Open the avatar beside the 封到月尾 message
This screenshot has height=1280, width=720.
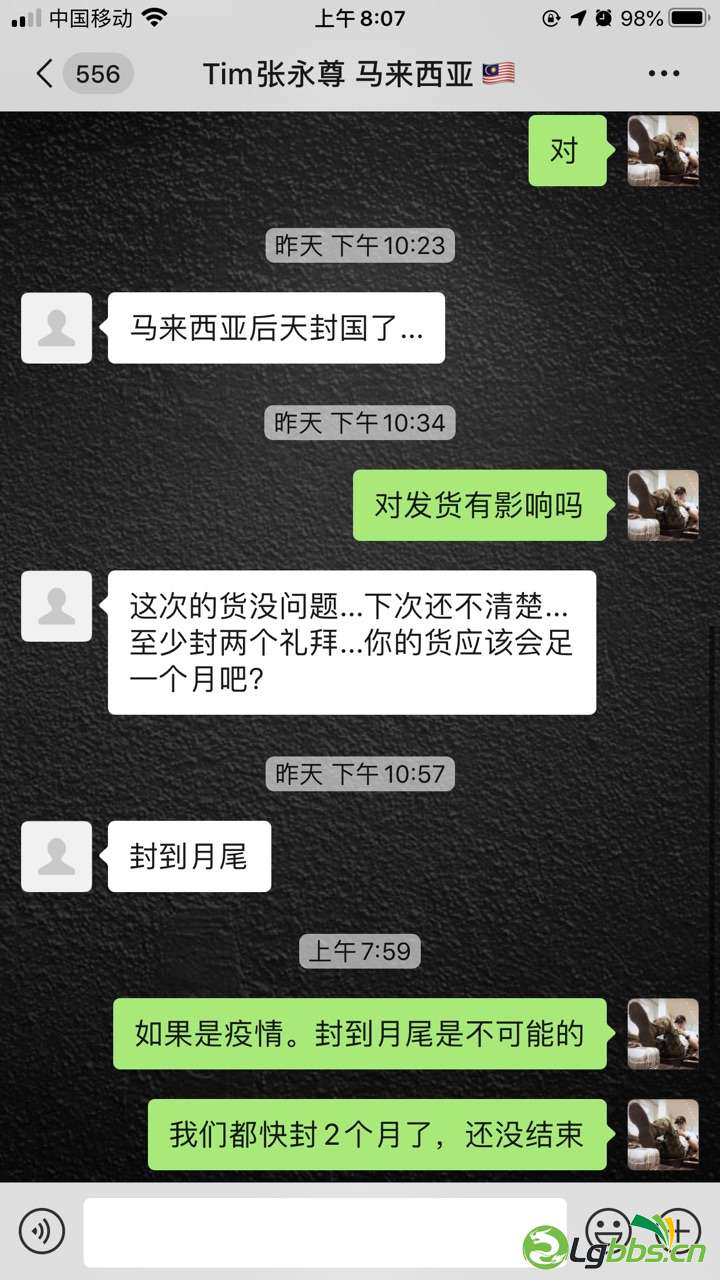57,857
